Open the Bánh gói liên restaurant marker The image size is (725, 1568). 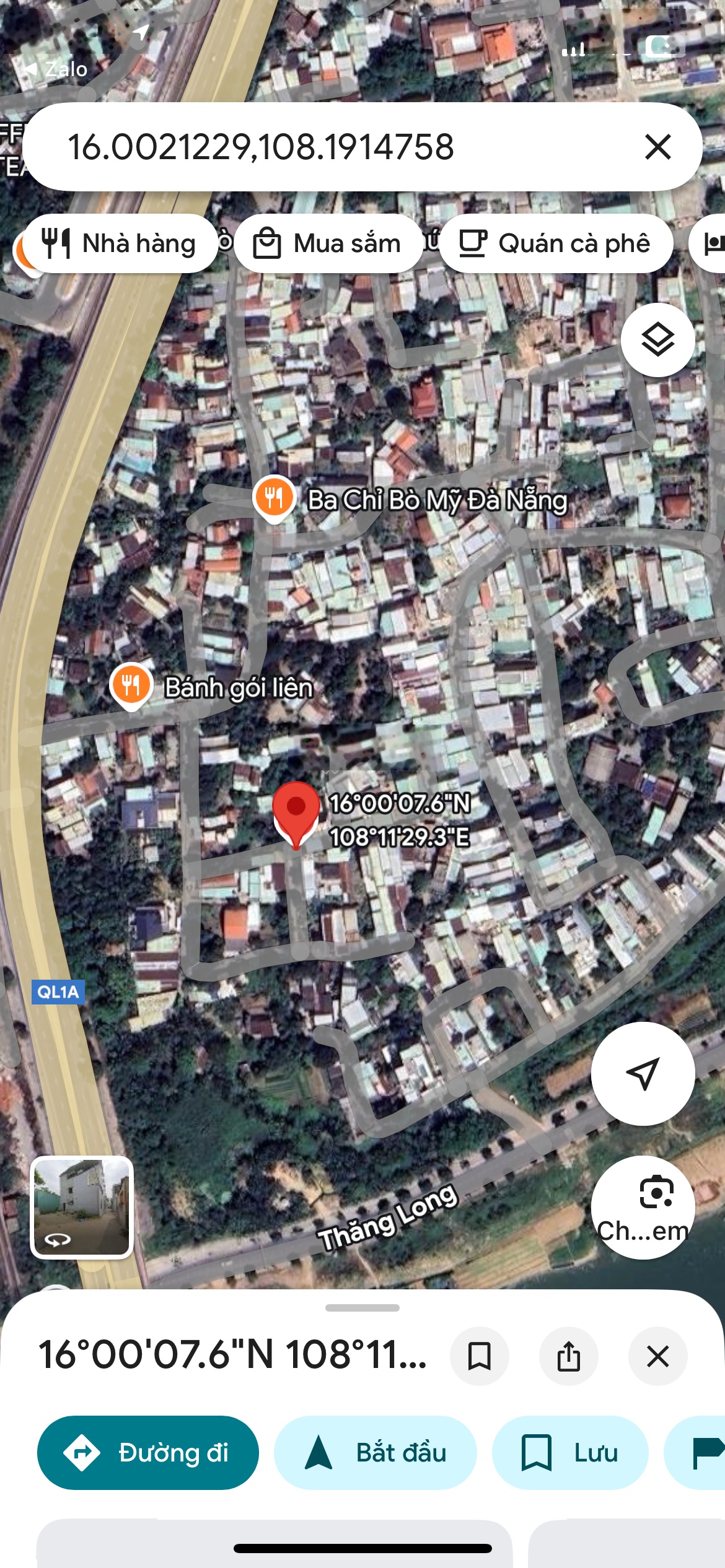[131, 686]
